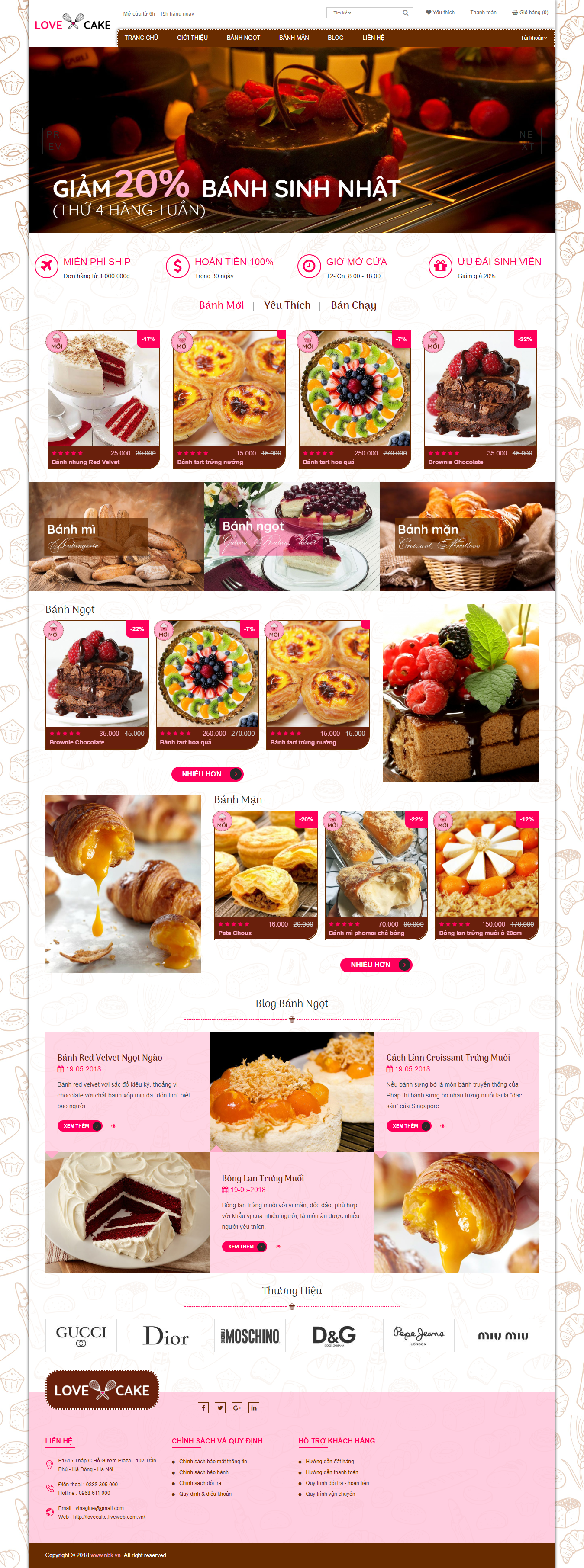This screenshot has width=584, height=1568.
Task: View more sweet cakes with NHIỀU HƠN
Action: pos(207,774)
